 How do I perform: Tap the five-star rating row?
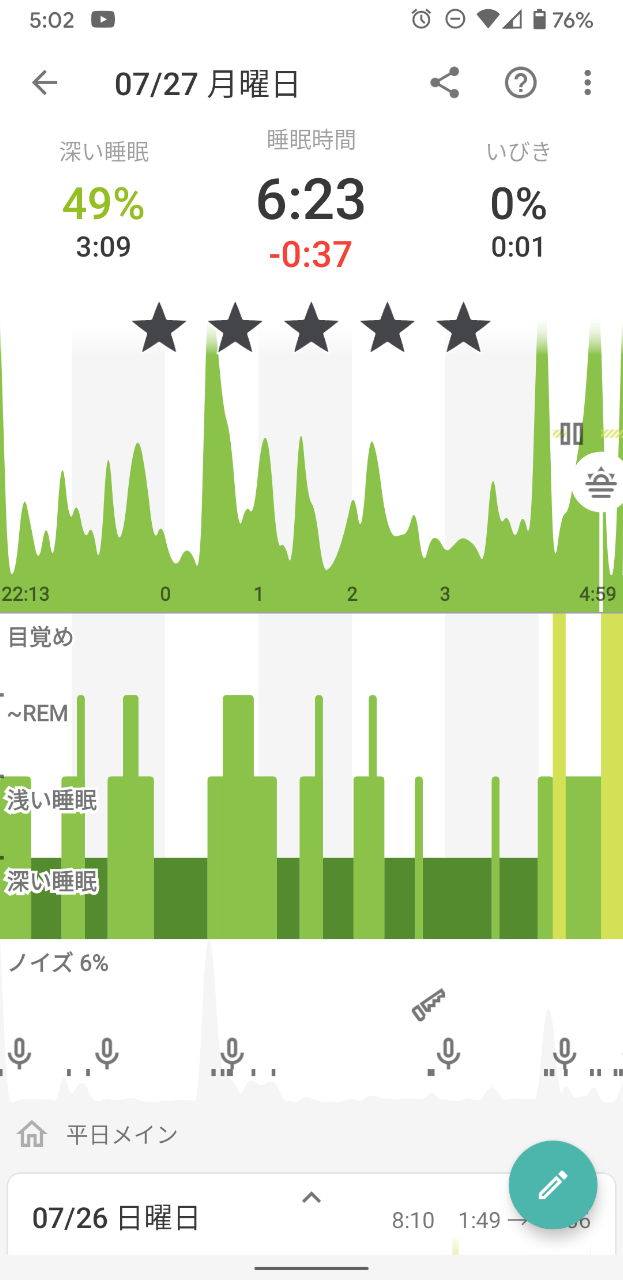click(311, 330)
